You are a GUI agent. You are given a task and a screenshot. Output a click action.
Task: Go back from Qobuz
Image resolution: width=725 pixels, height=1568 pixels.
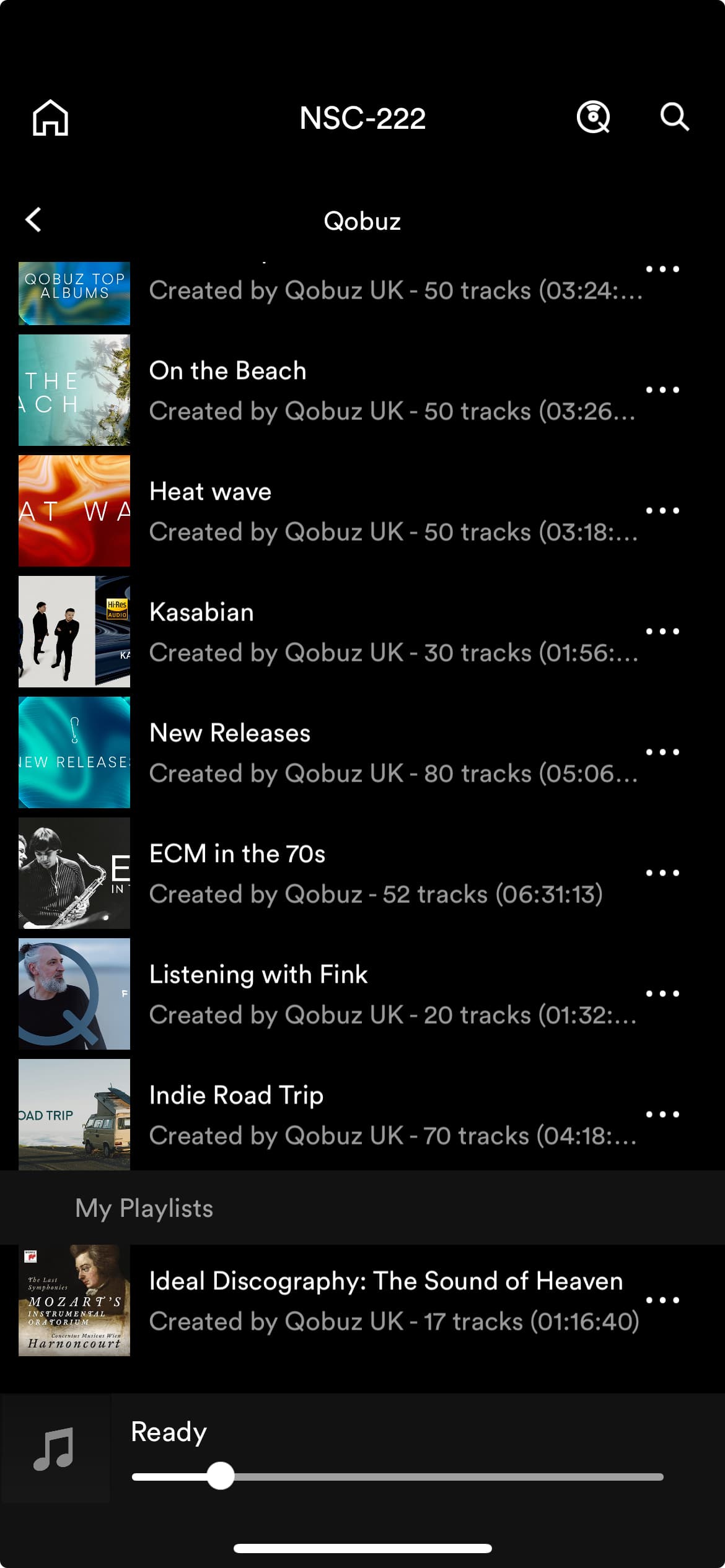pyautogui.click(x=34, y=220)
